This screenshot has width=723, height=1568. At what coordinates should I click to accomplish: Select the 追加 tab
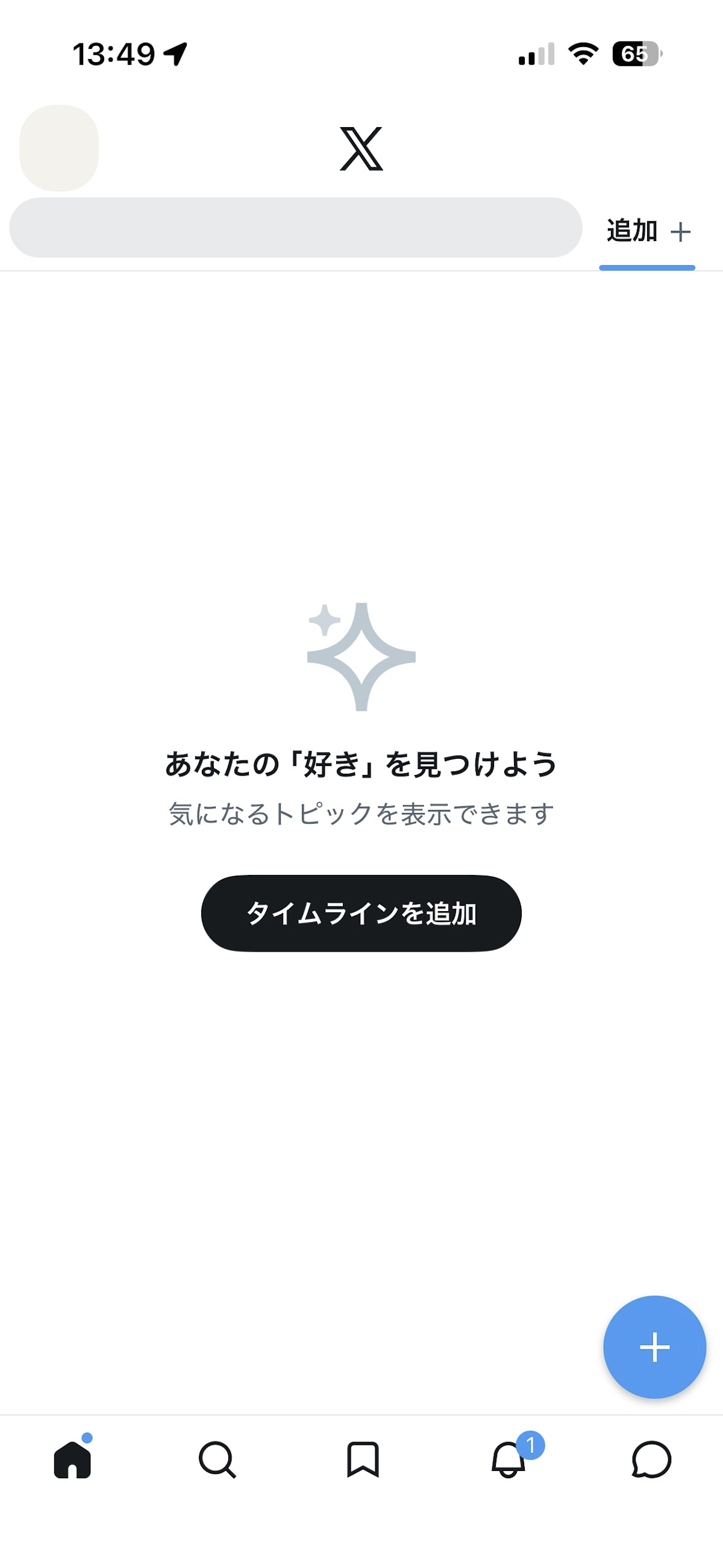(647, 232)
